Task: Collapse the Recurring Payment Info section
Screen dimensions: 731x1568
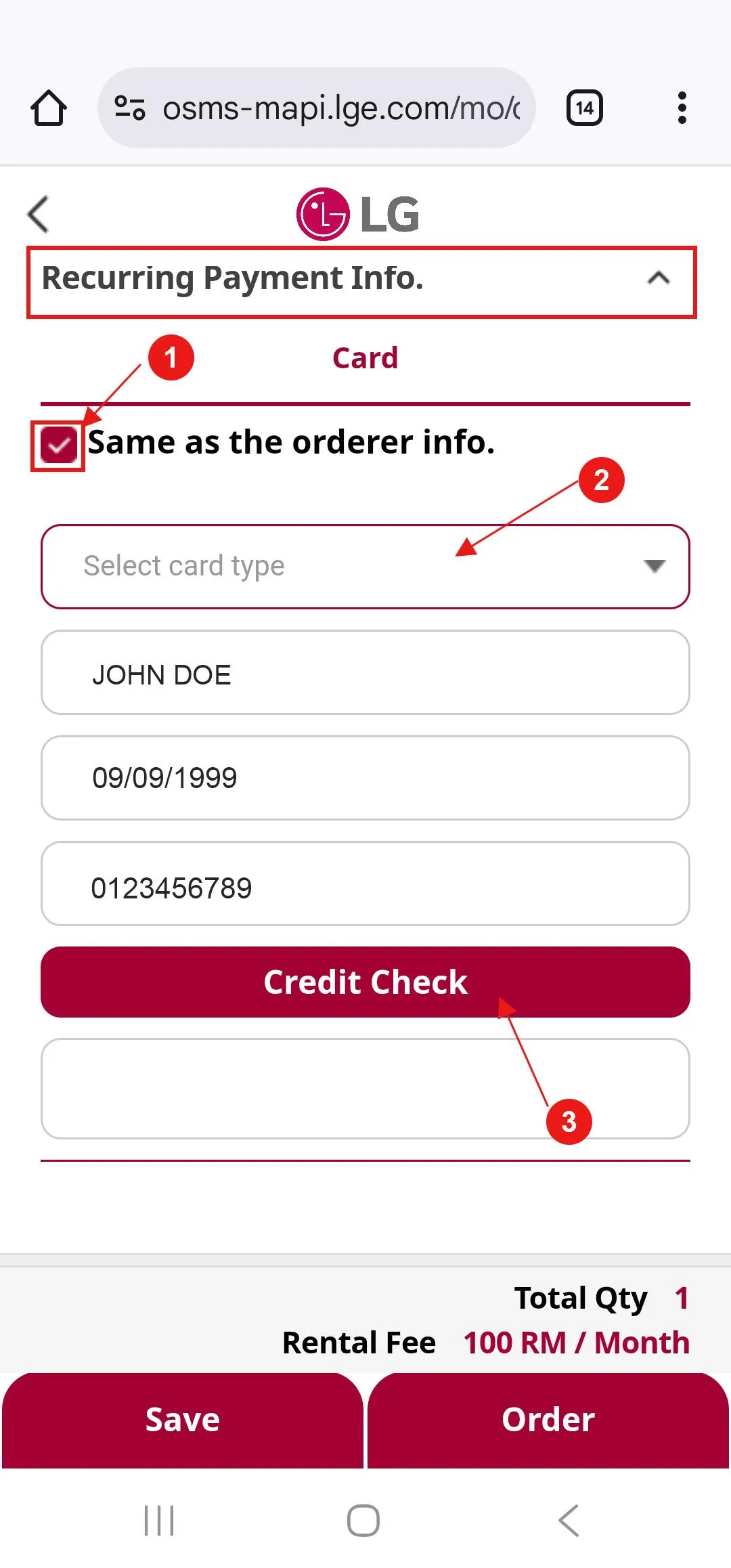Action: point(659,278)
